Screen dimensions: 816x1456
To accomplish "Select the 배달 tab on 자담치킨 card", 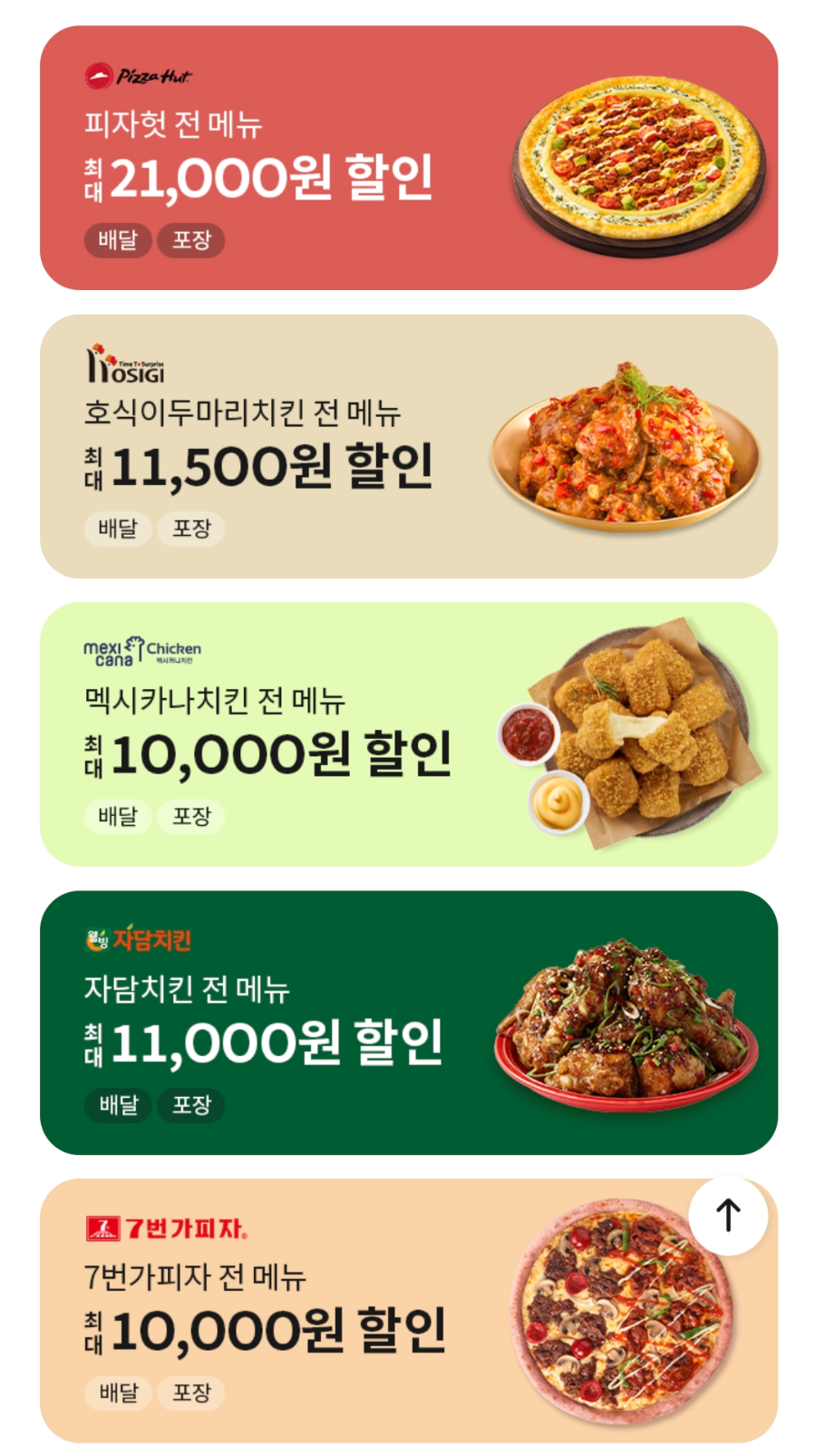I will (118, 1105).
